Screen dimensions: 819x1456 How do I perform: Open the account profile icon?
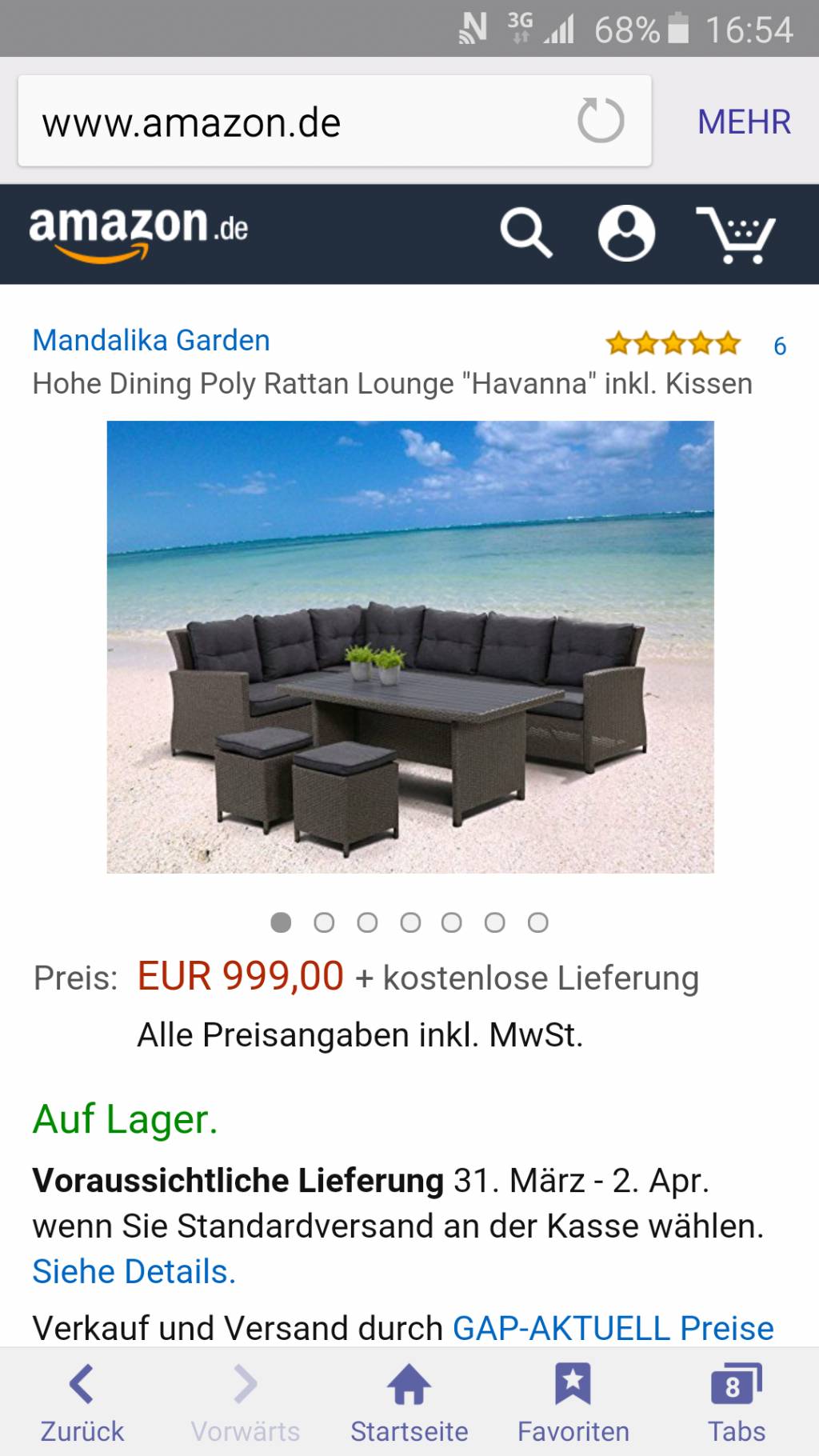[x=626, y=233]
